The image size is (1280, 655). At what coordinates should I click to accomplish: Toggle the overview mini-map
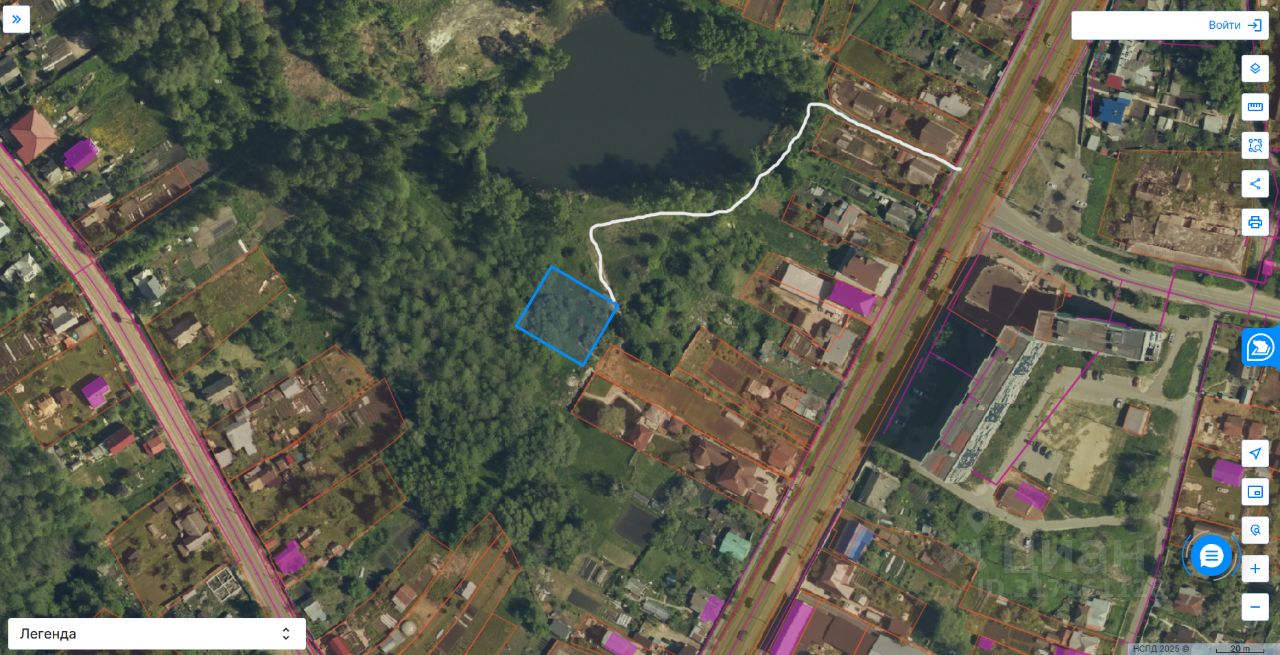1255,491
